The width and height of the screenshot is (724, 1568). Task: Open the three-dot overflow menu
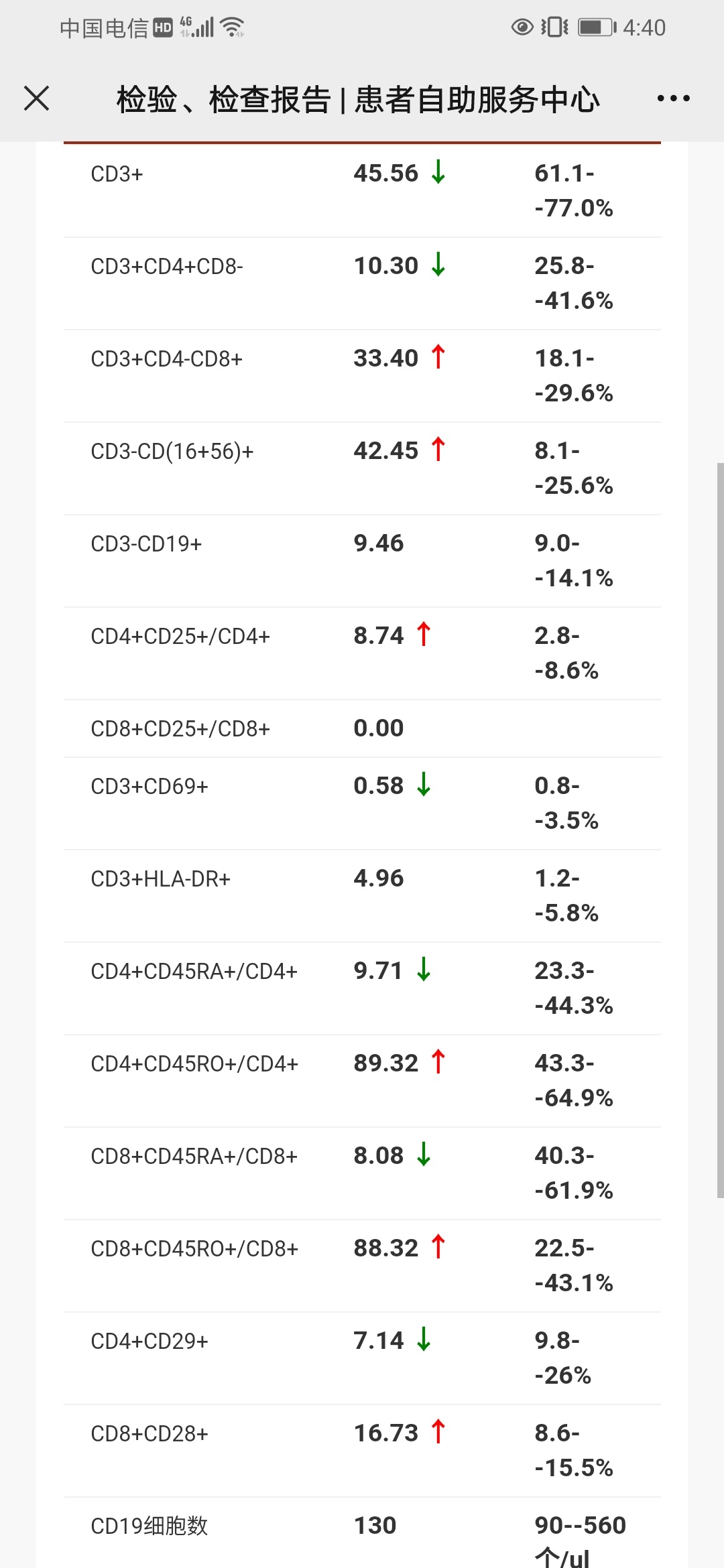click(x=673, y=99)
